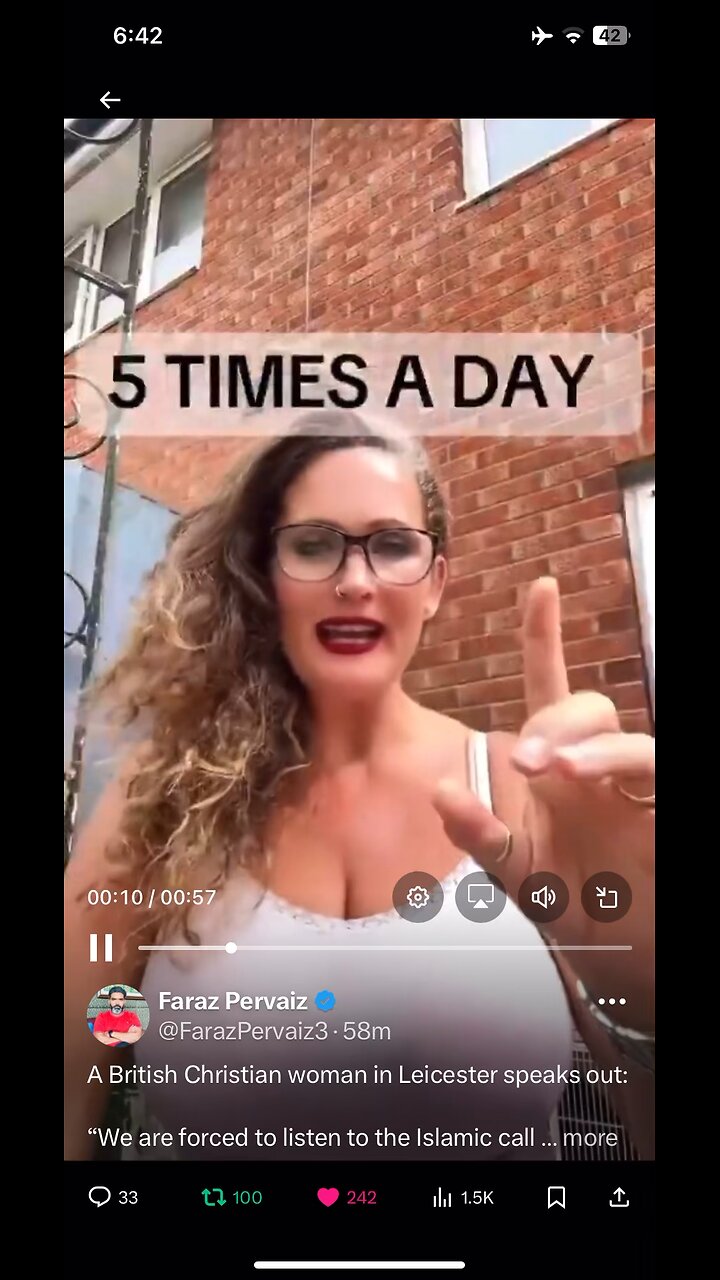Unlike the post with 242 likes
Viewport: 720px width, 1280px height.
(346, 1197)
